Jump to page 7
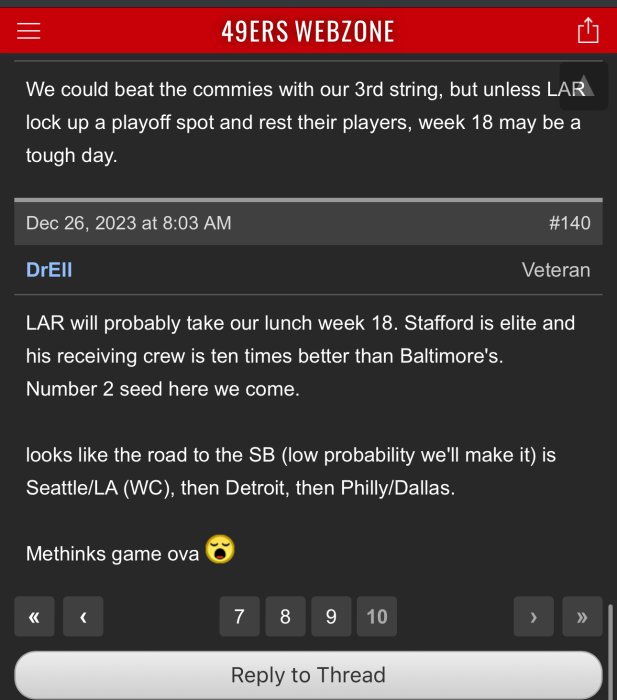 point(239,617)
